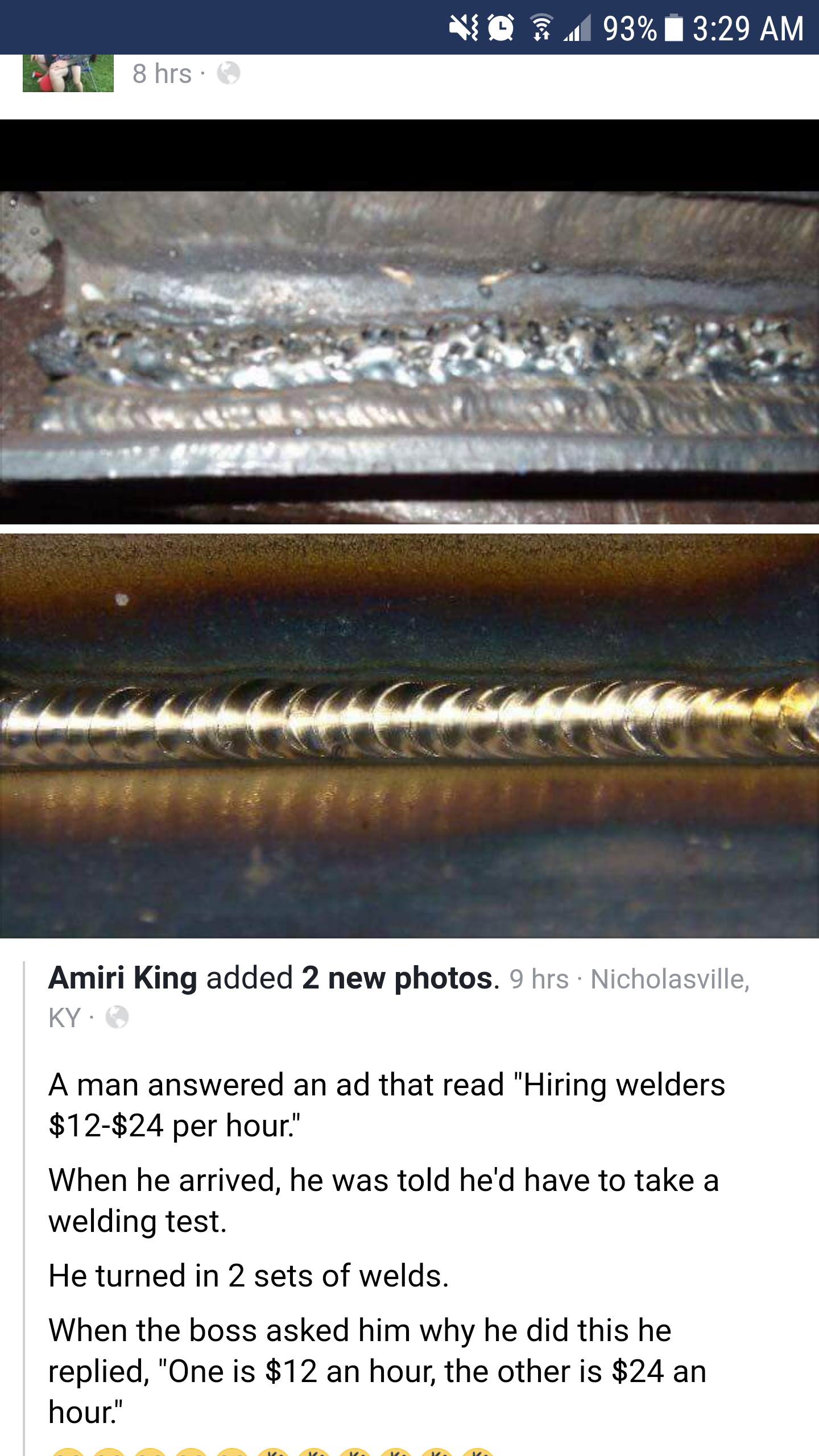Screen dimensions: 819x1456
Task: Open the shared post via 8 hrs timestamp
Action: pyautogui.click(x=162, y=74)
